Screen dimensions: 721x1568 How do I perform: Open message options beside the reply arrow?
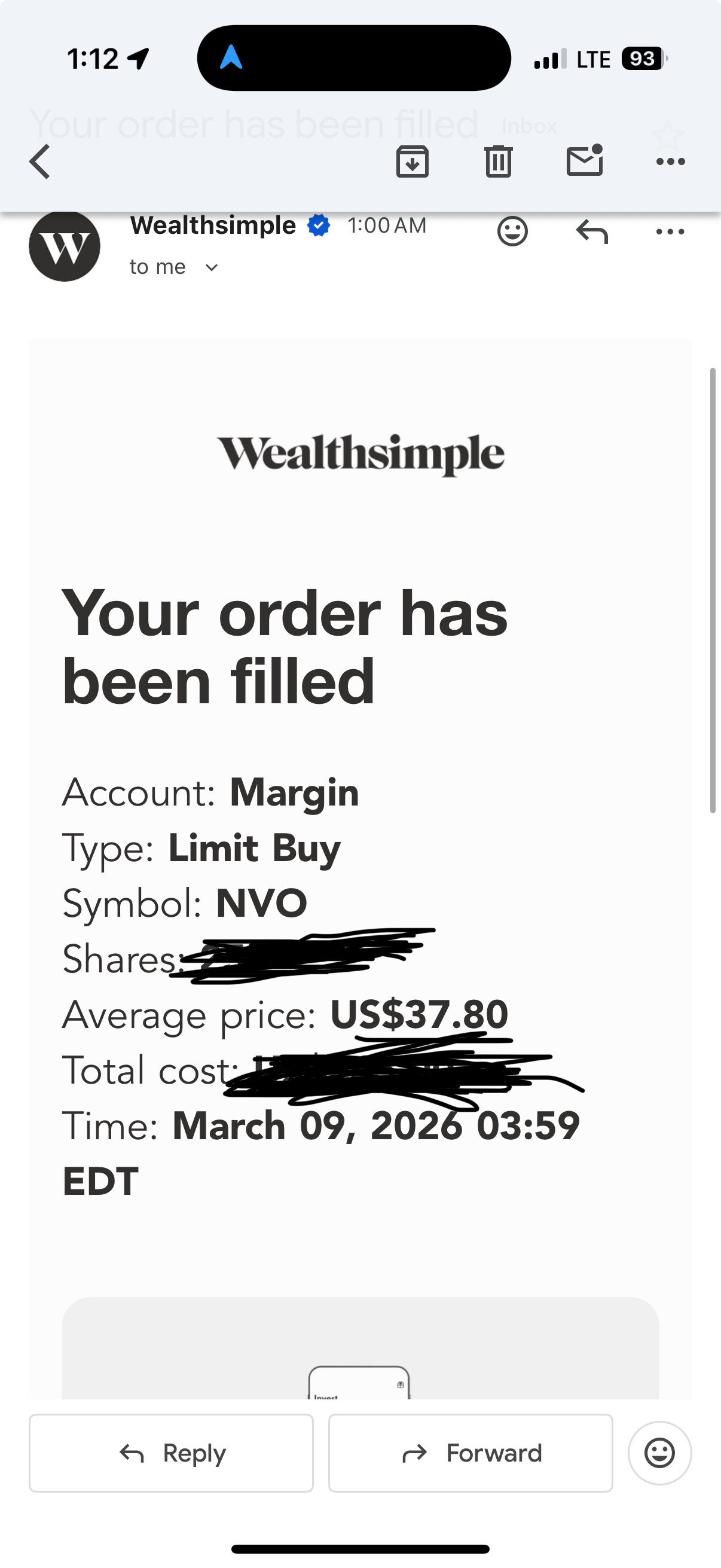coord(671,231)
